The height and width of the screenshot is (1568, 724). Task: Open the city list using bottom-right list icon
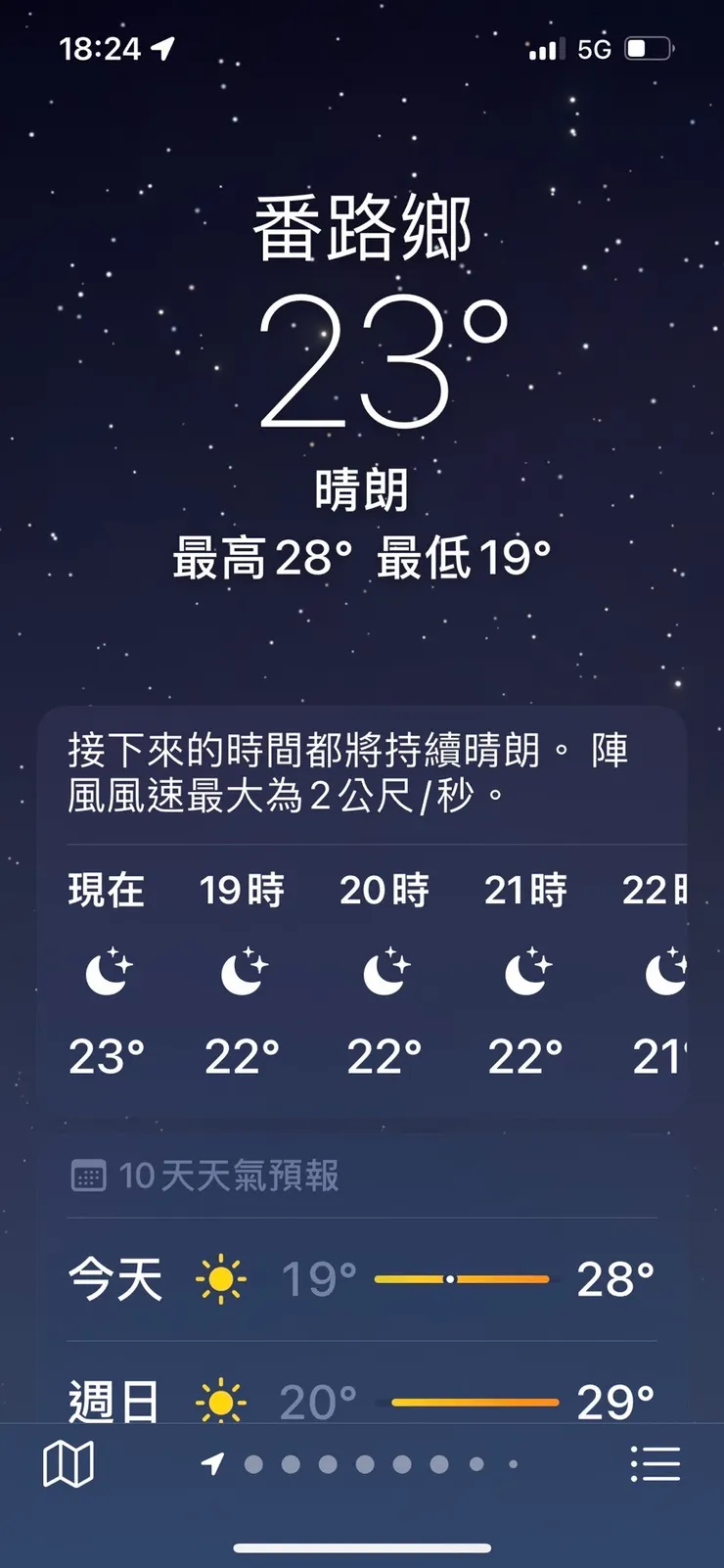[x=655, y=1463]
